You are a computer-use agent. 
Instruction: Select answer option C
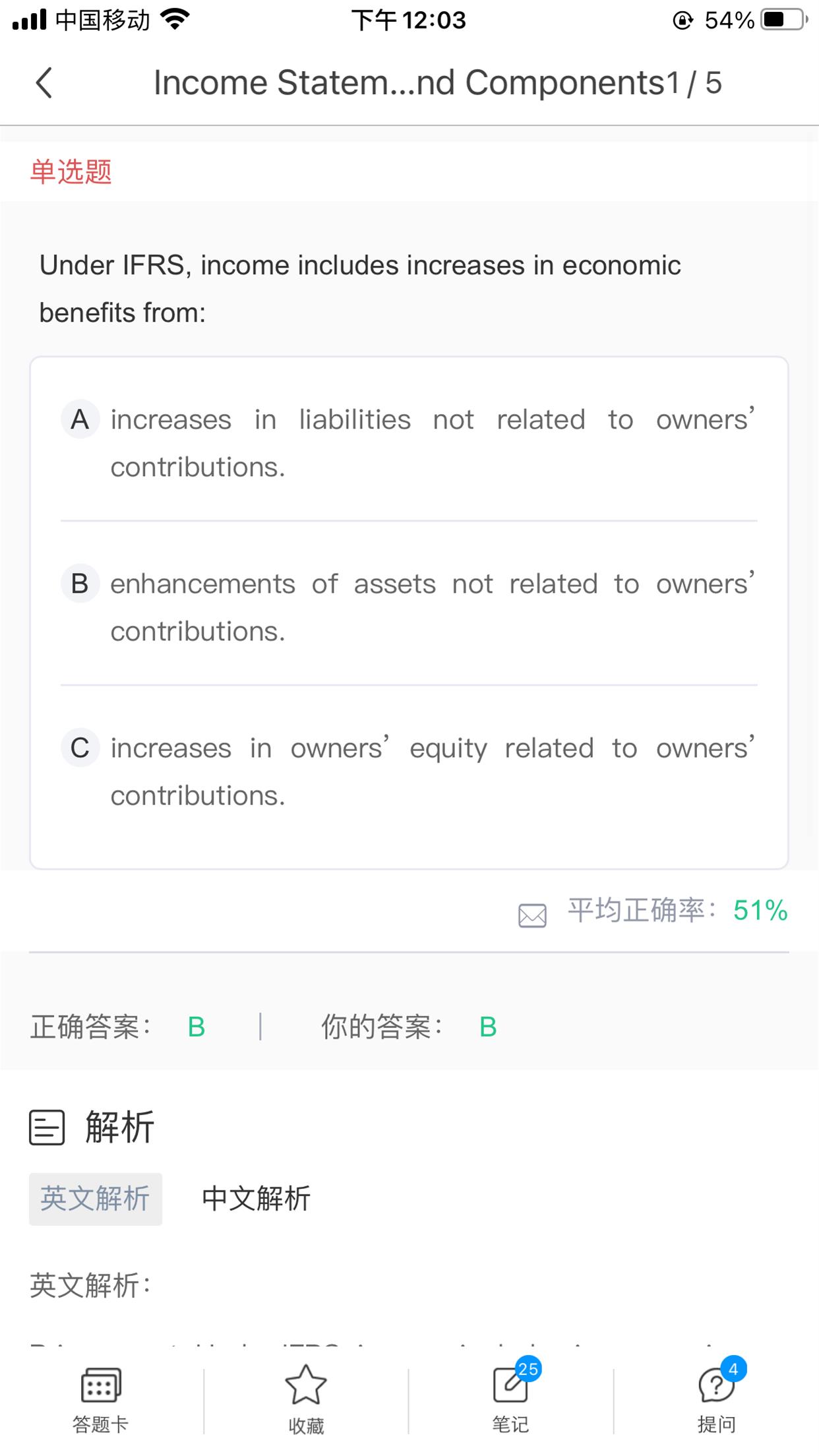(409, 771)
